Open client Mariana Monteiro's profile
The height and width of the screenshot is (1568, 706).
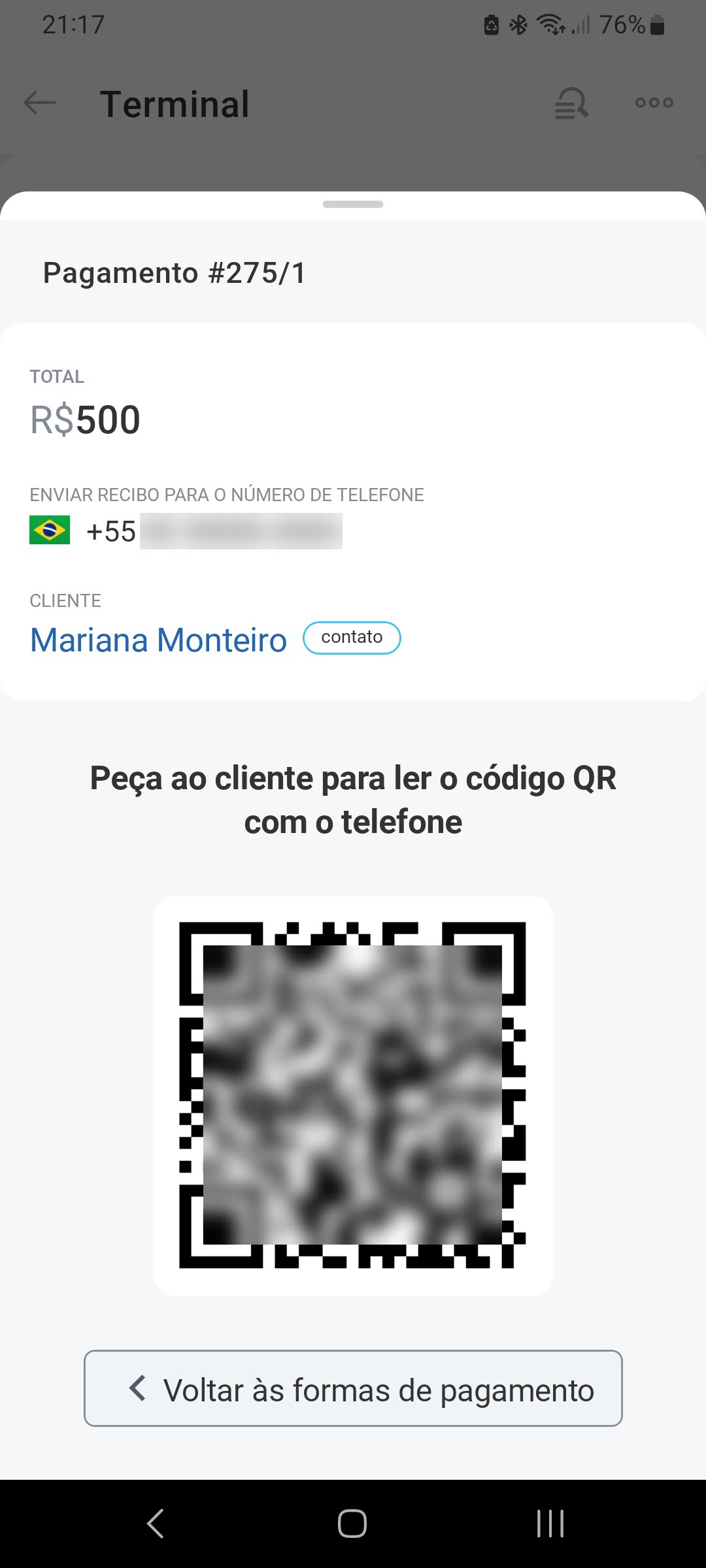(159, 640)
